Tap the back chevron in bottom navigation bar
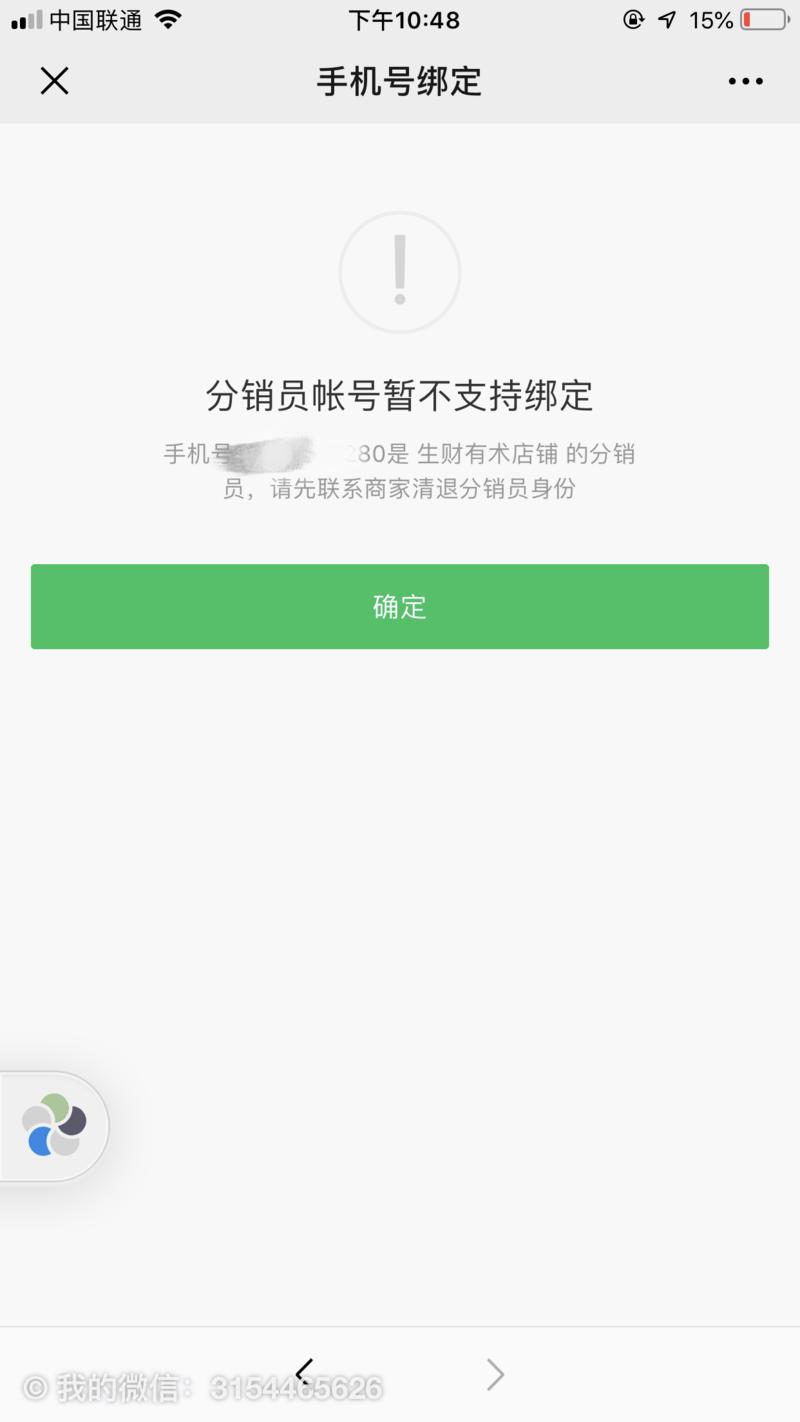Screen dimensions: 800x1422 point(303,1373)
